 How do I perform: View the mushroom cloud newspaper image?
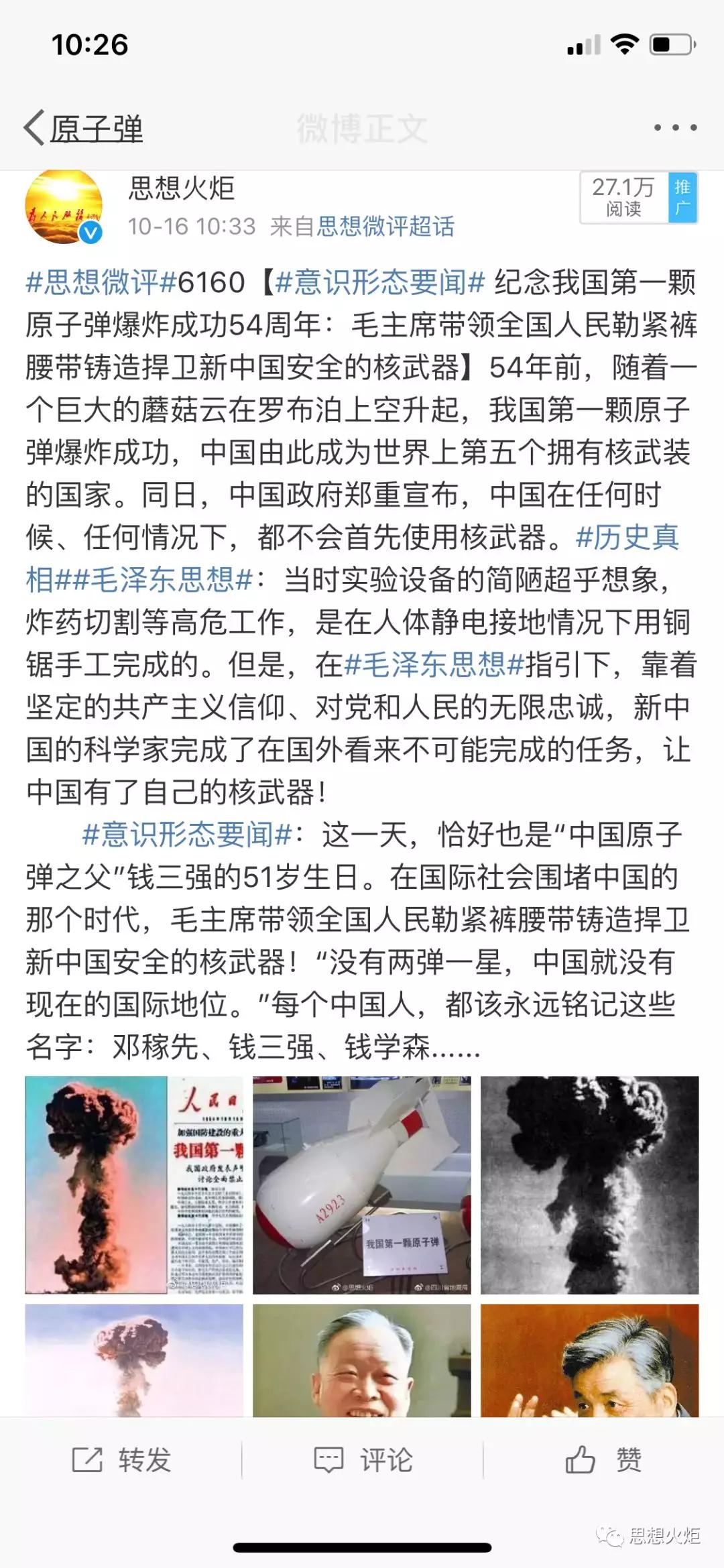[134, 1185]
